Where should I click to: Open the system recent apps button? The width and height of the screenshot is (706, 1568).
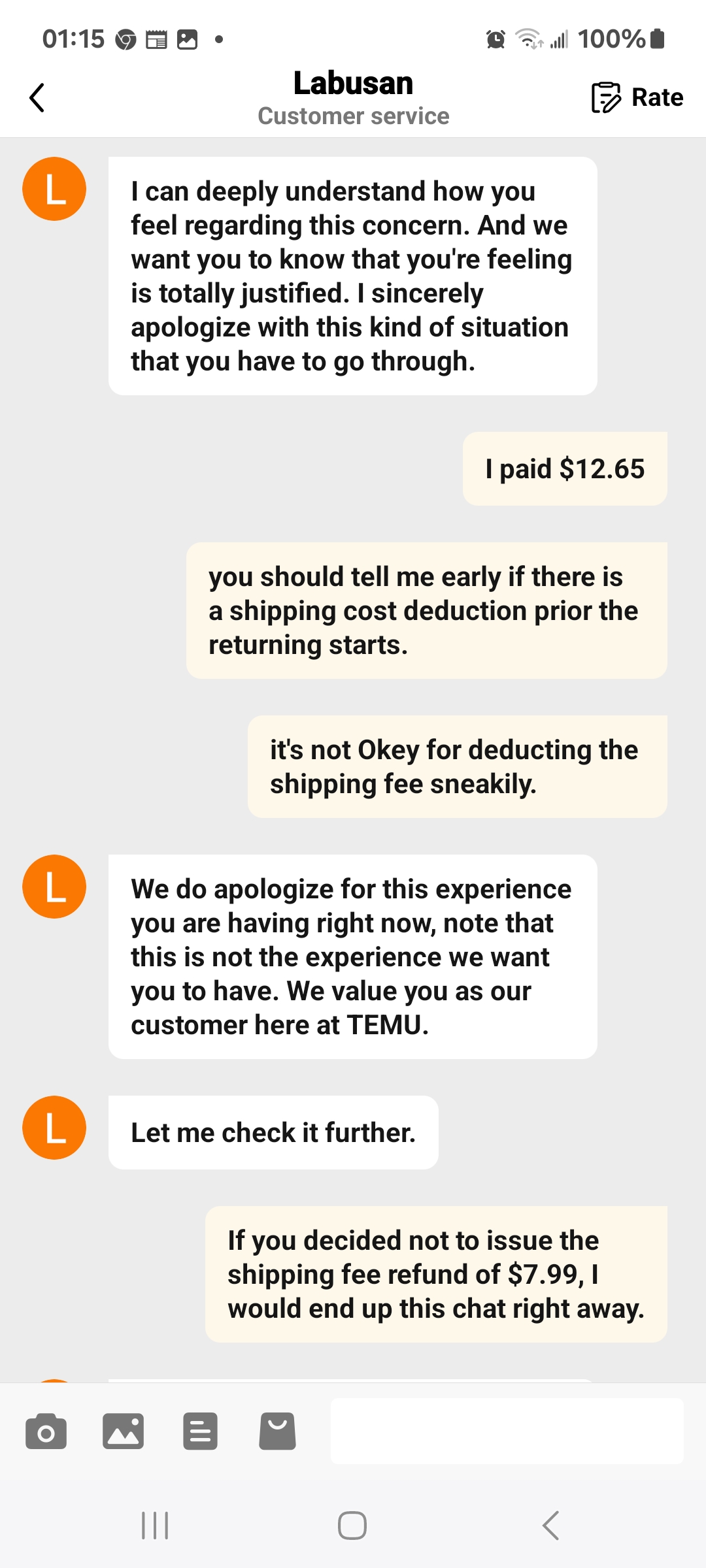[x=155, y=1526]
